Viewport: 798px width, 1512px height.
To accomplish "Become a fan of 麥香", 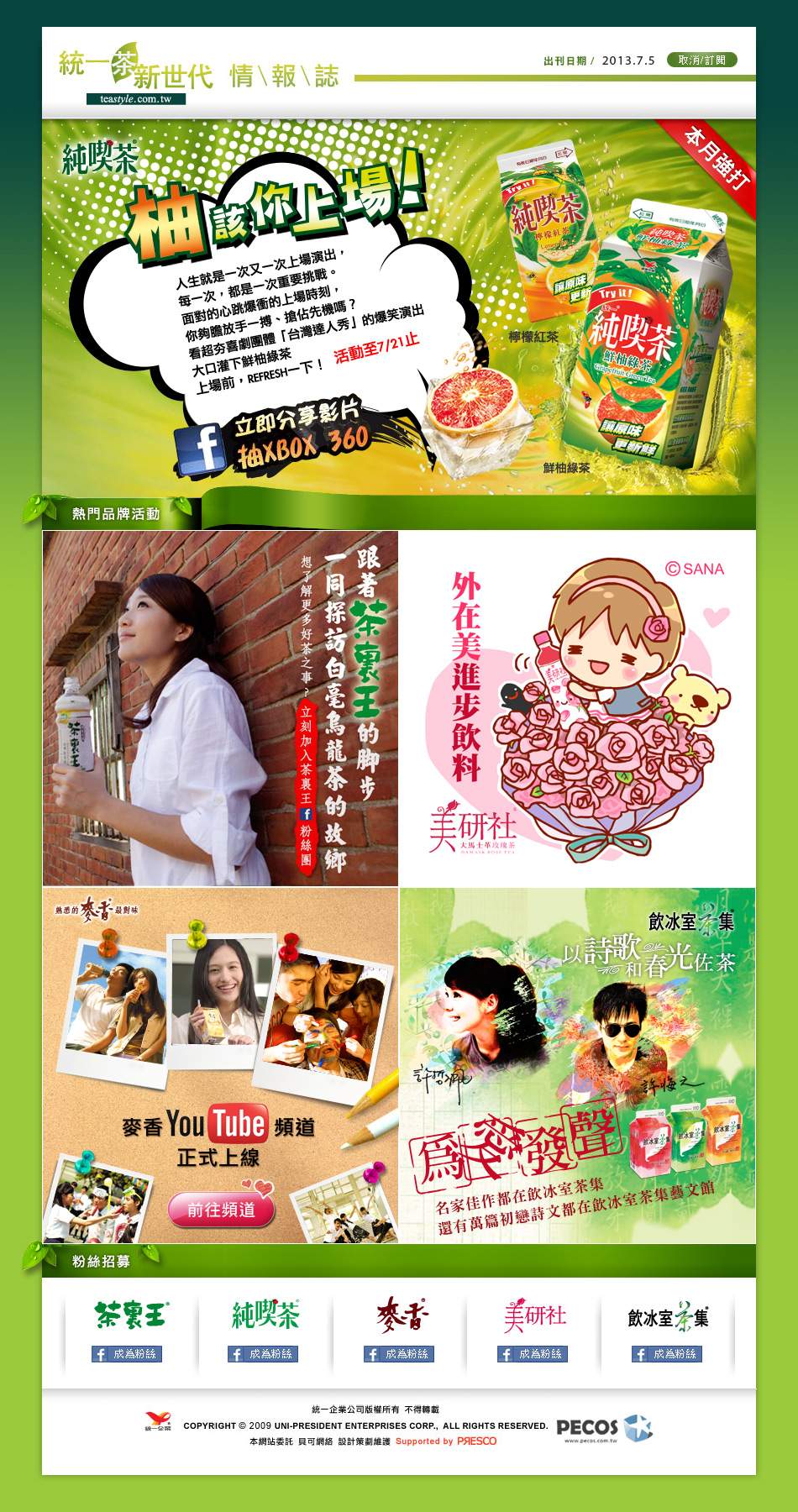I will (399, 1354).
